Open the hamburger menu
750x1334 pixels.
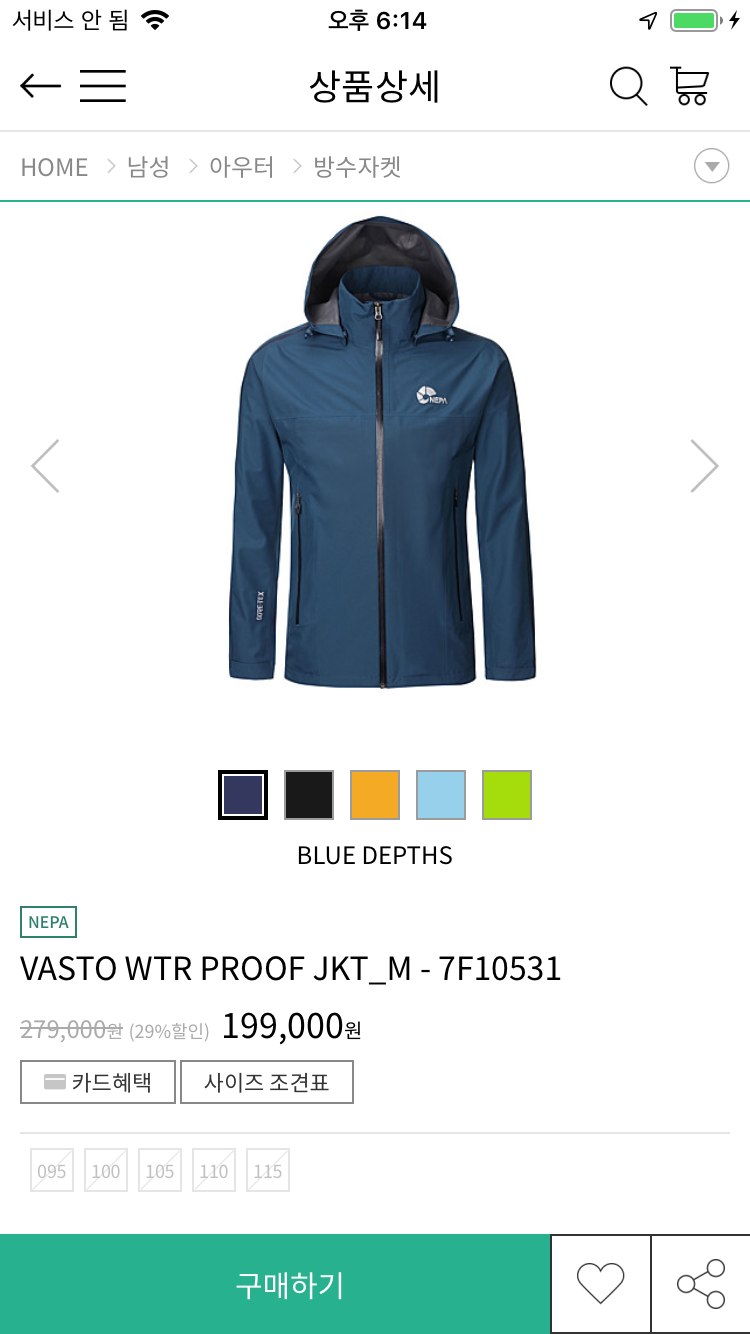pyautogui.click(x=103, y=86)
